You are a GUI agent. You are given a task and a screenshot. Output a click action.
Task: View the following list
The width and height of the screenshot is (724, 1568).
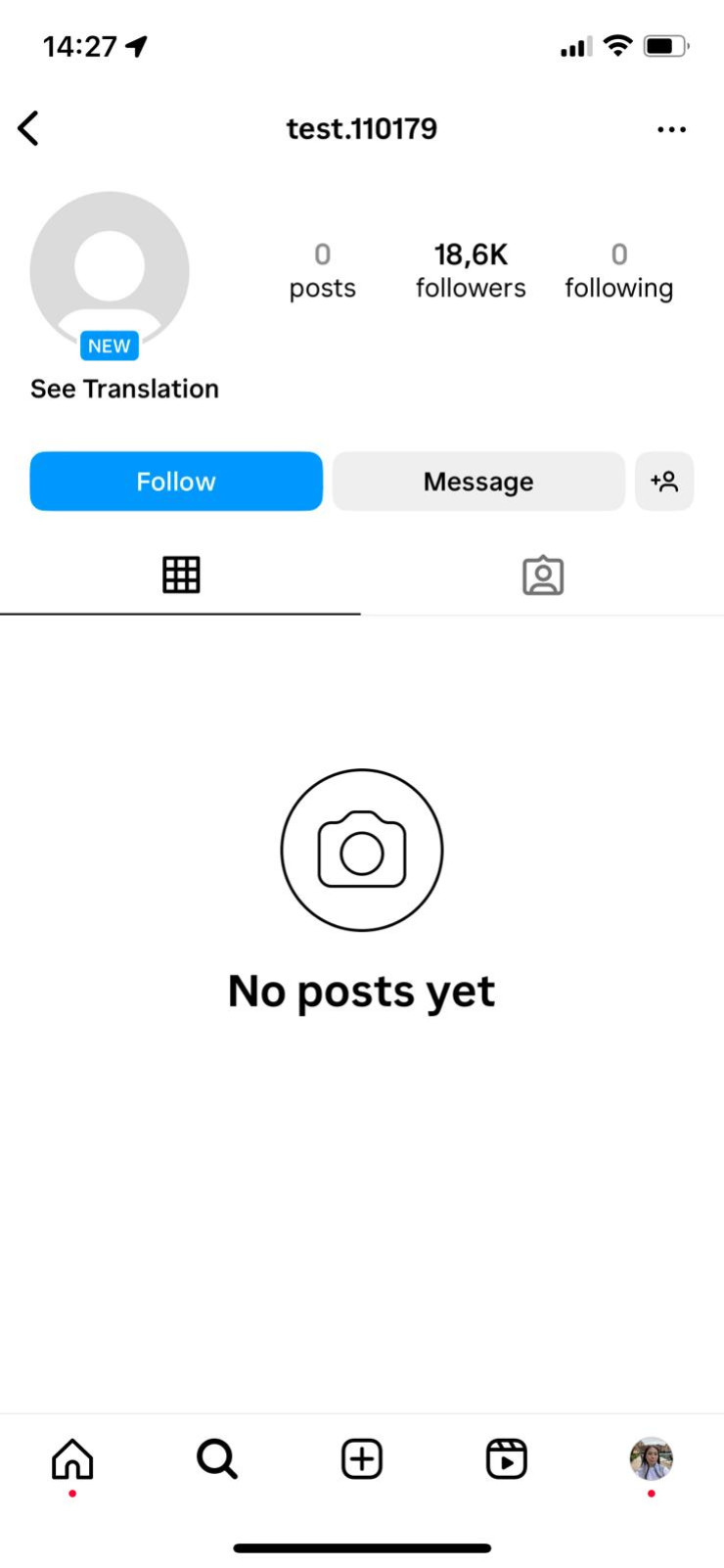[x=618, y=270]
